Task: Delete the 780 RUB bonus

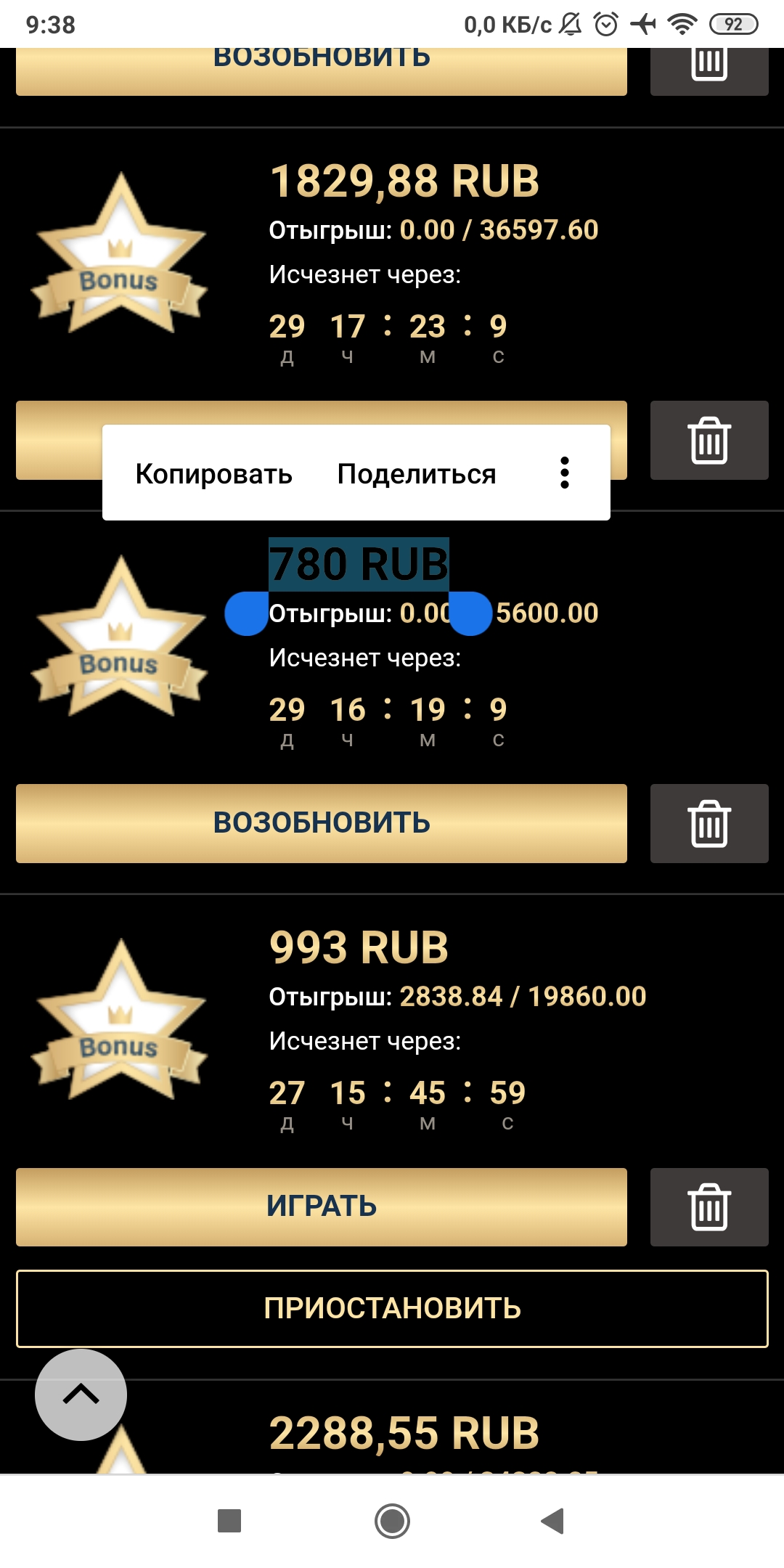Action: coord(709,823)
